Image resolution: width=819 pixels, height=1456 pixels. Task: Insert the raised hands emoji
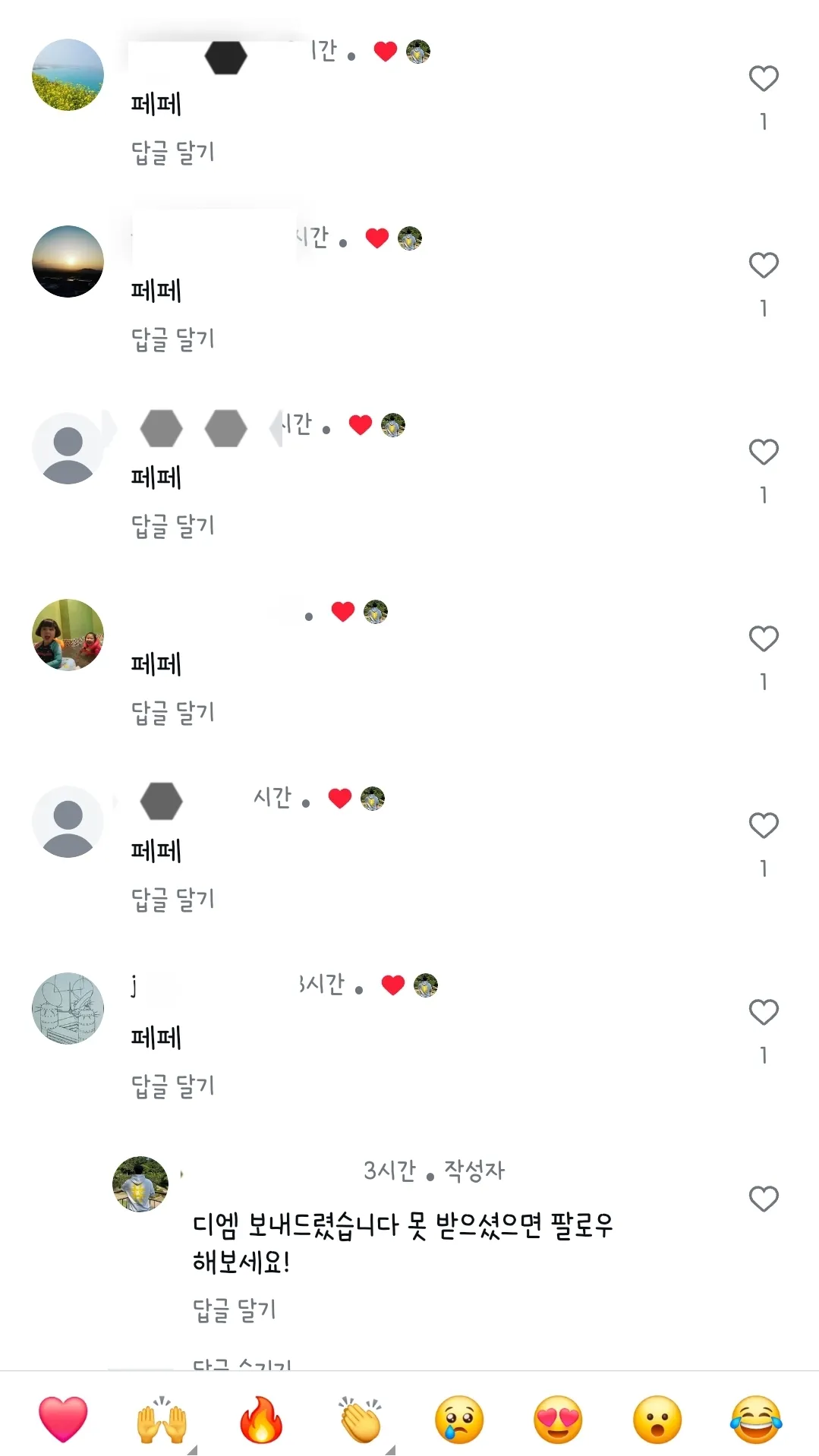pyautogui.click(x=162, y=1418)
